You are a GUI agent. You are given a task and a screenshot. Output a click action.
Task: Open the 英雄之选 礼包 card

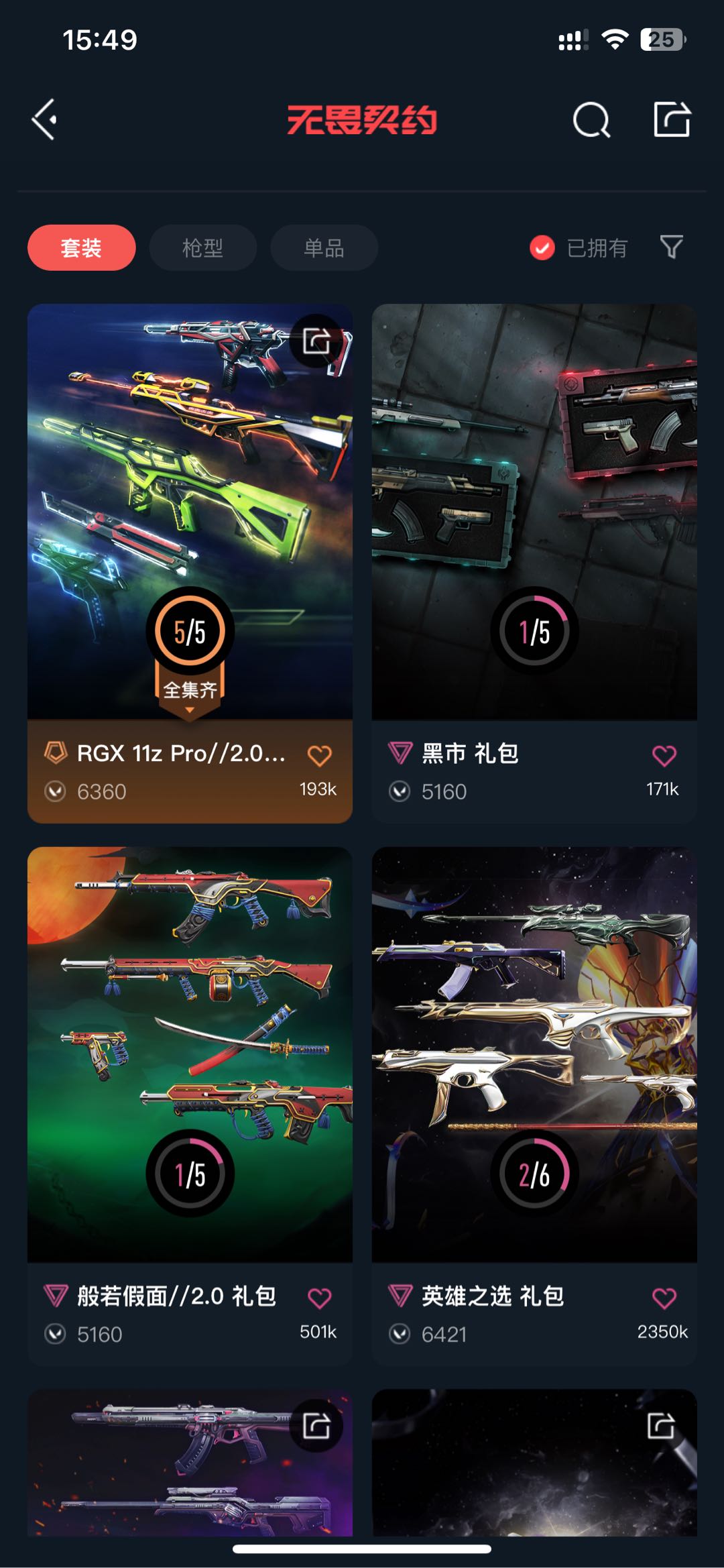click(x=534, y=1107)
